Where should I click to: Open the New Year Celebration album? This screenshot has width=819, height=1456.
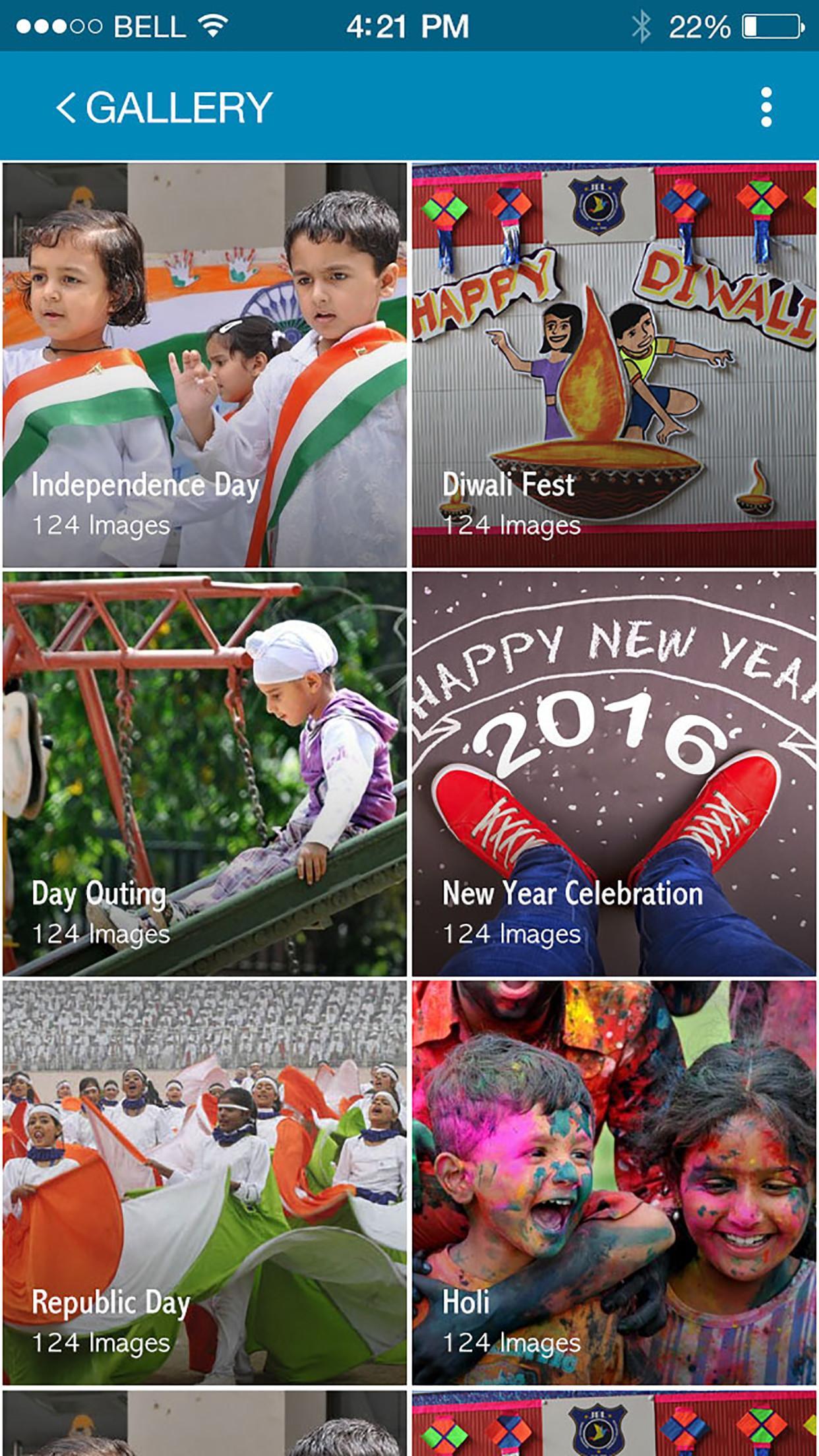coord(614,773)
